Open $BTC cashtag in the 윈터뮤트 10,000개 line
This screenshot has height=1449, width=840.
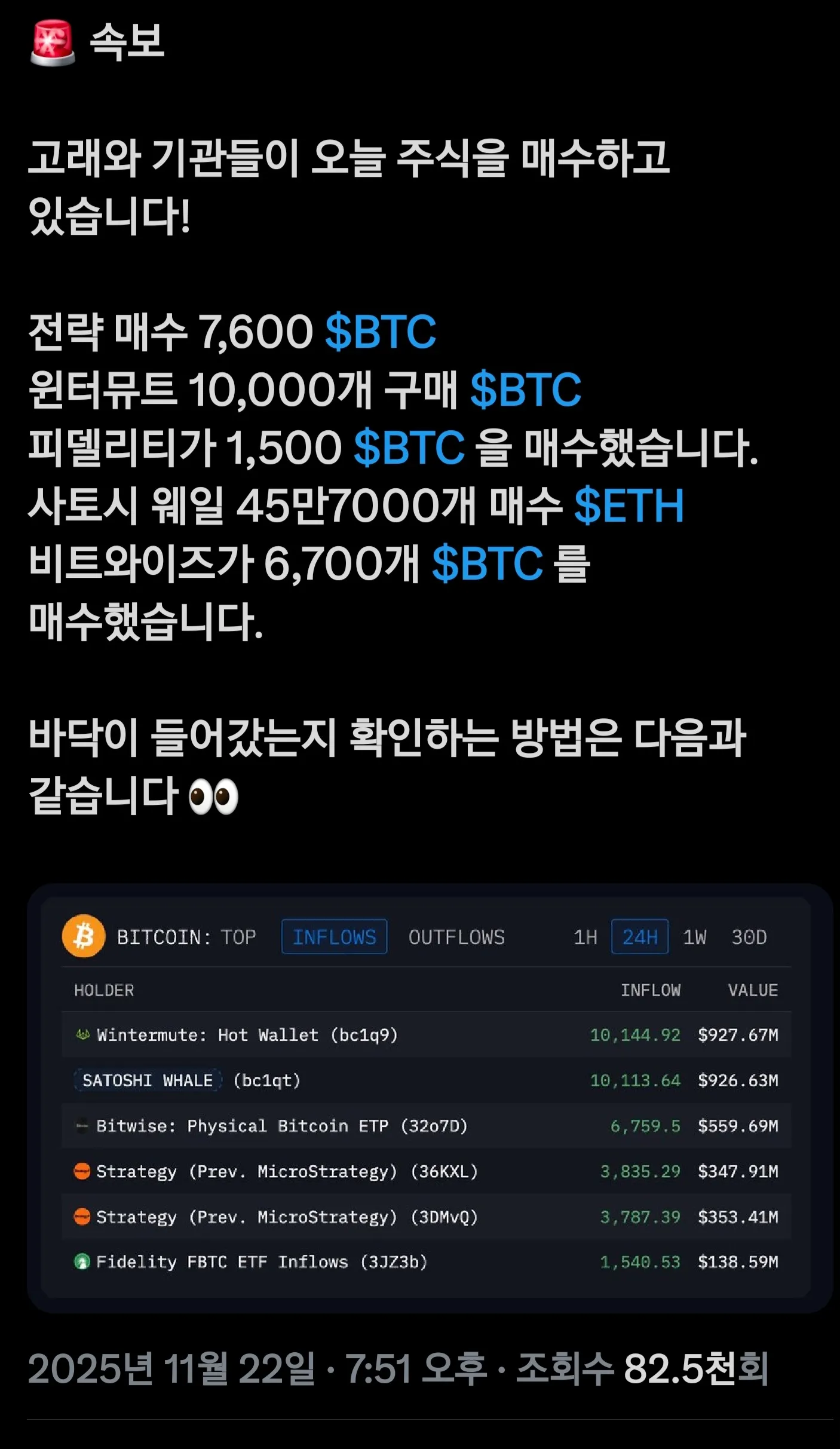click(525, 390)
